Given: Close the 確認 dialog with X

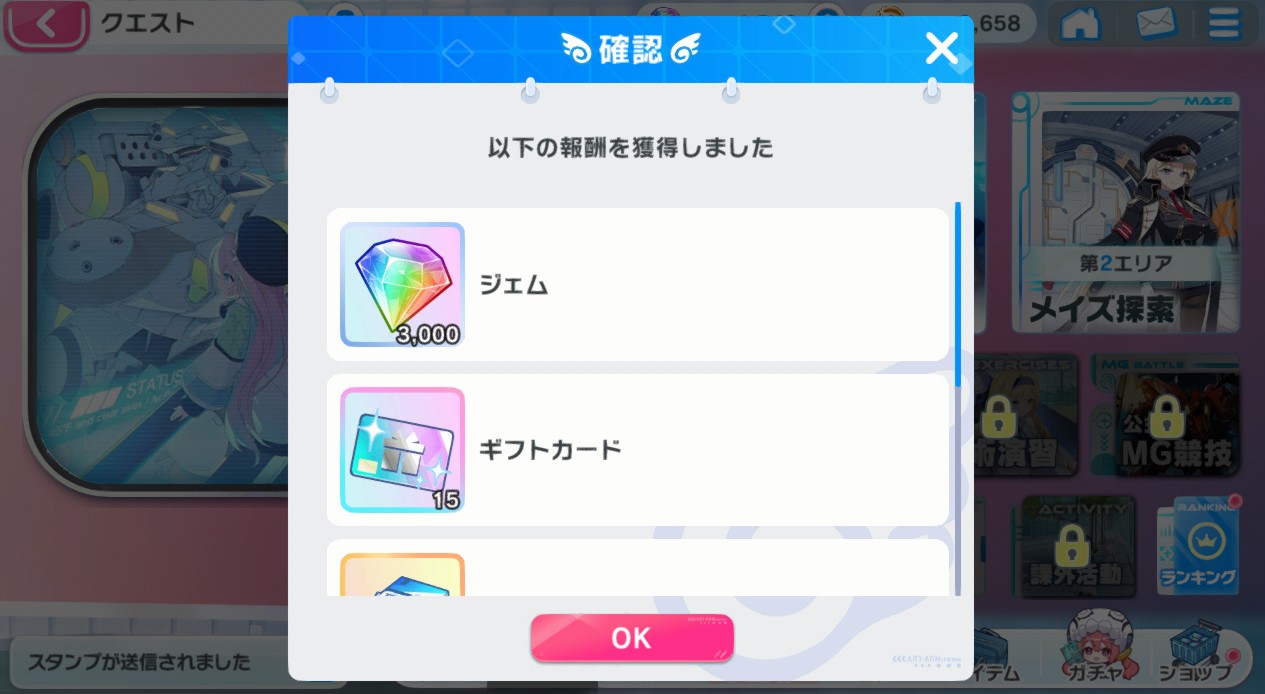Looking at the screenshot, I should pyautogui.click(x=941, y=48).
